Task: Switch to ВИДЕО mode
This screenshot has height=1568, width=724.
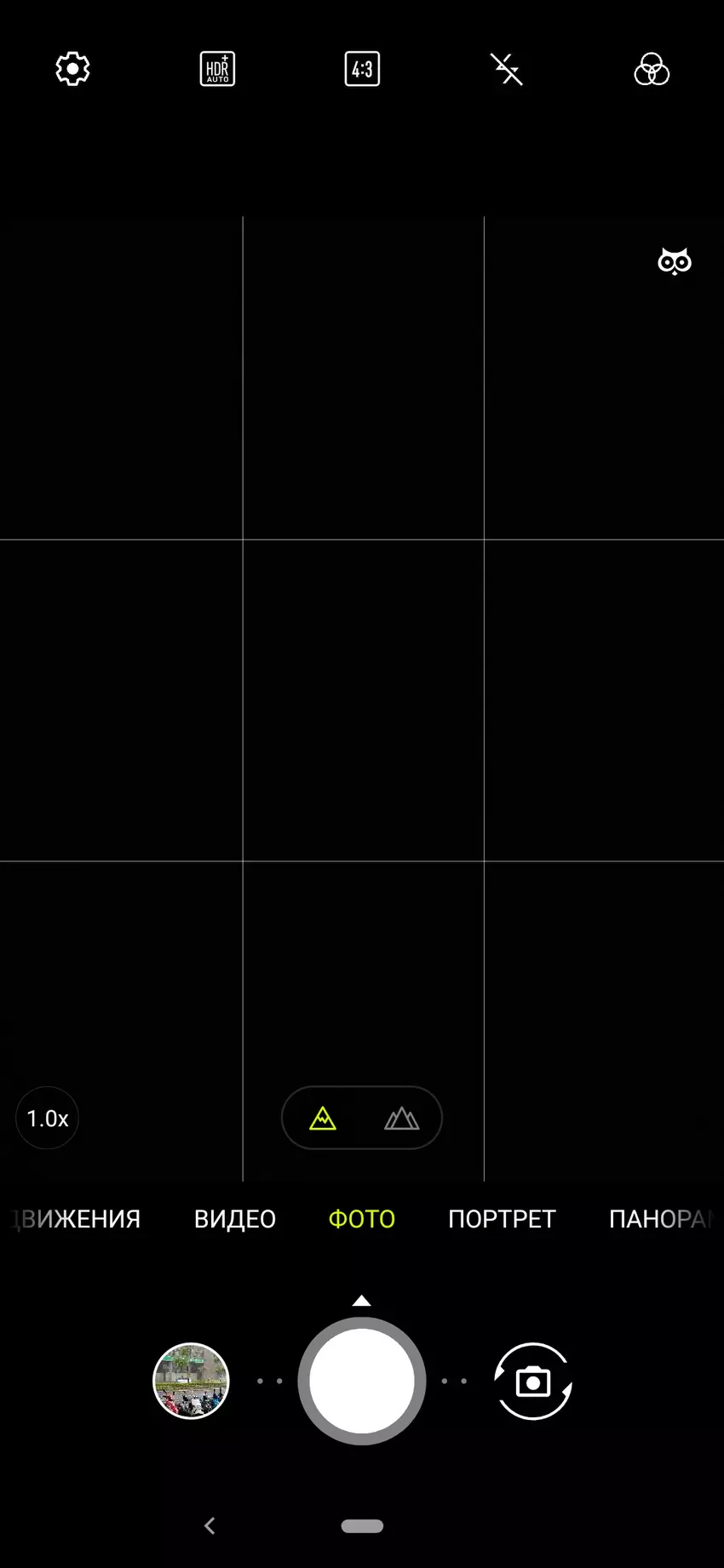Action: [235, 1219]
